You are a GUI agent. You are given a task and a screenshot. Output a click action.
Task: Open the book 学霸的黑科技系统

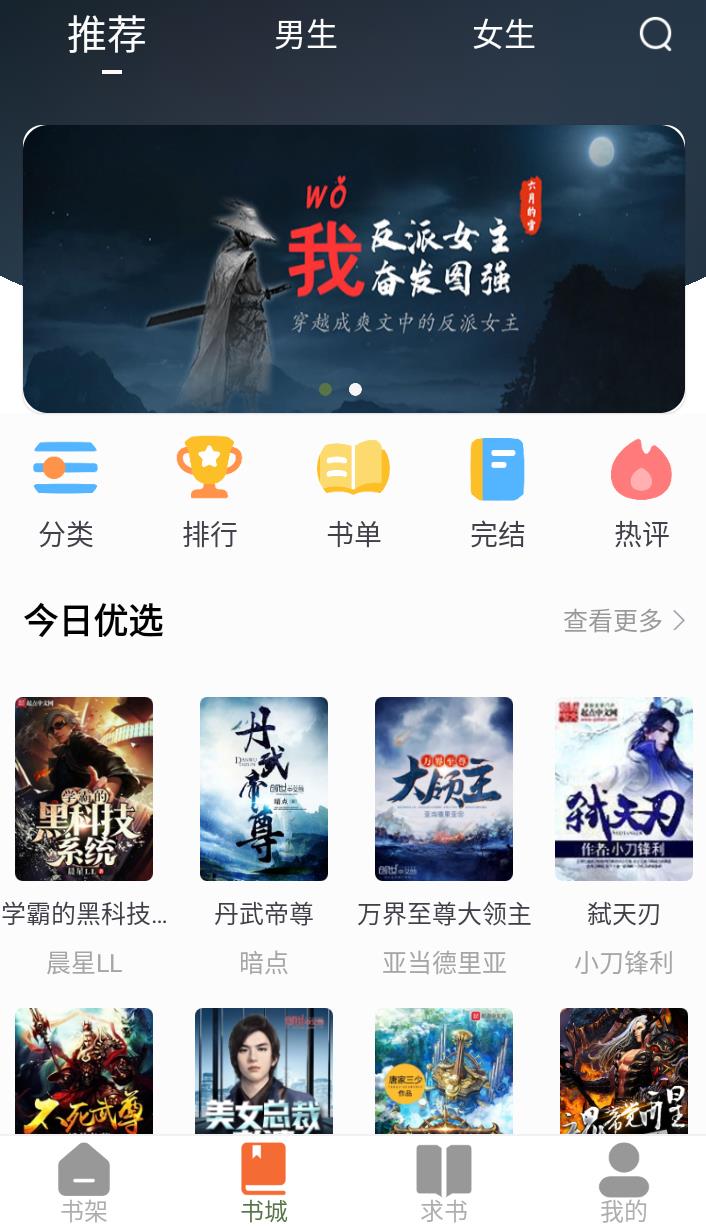84,789
